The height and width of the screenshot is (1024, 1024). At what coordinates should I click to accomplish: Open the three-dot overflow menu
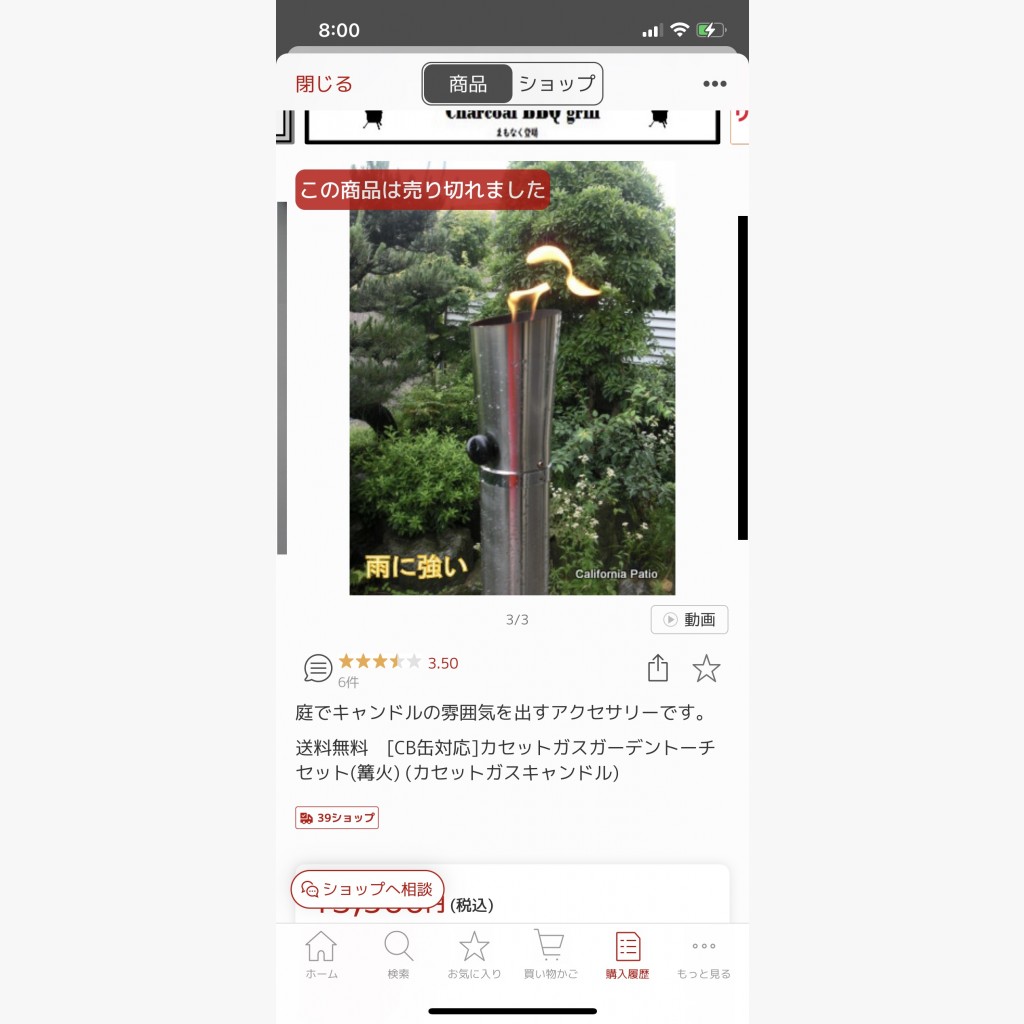(x=714, y=84)
